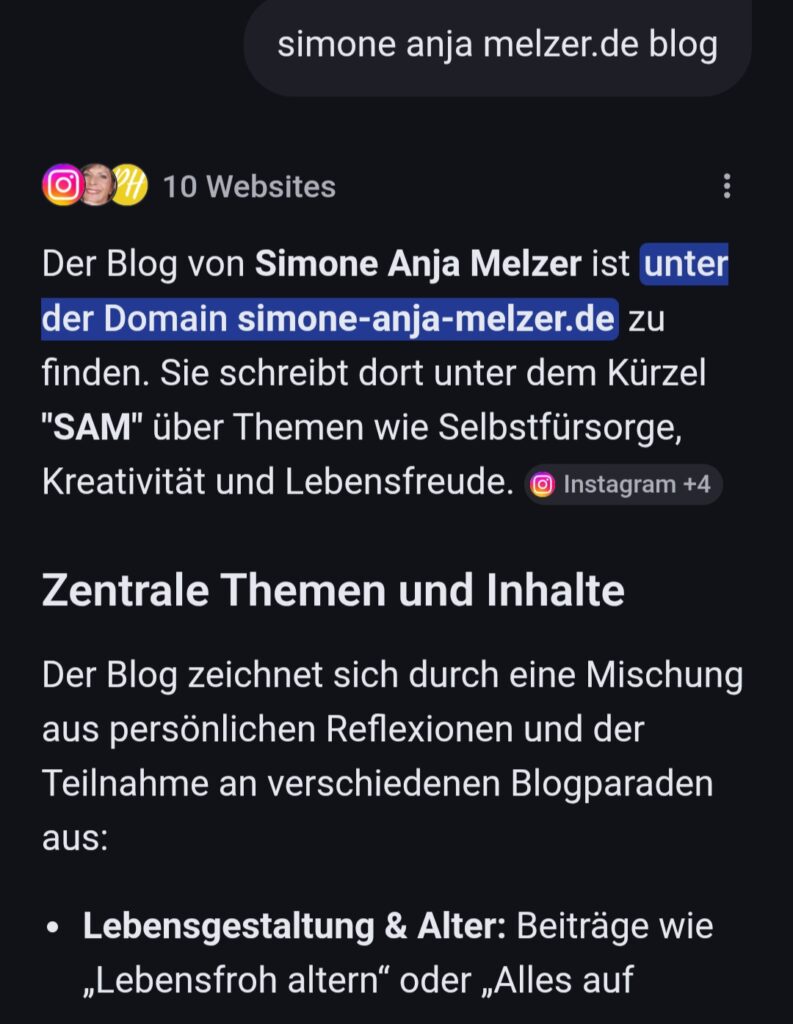
Task: Tap the highlighted simone-anja-melzer.de domain text
Action: (425, 321)
